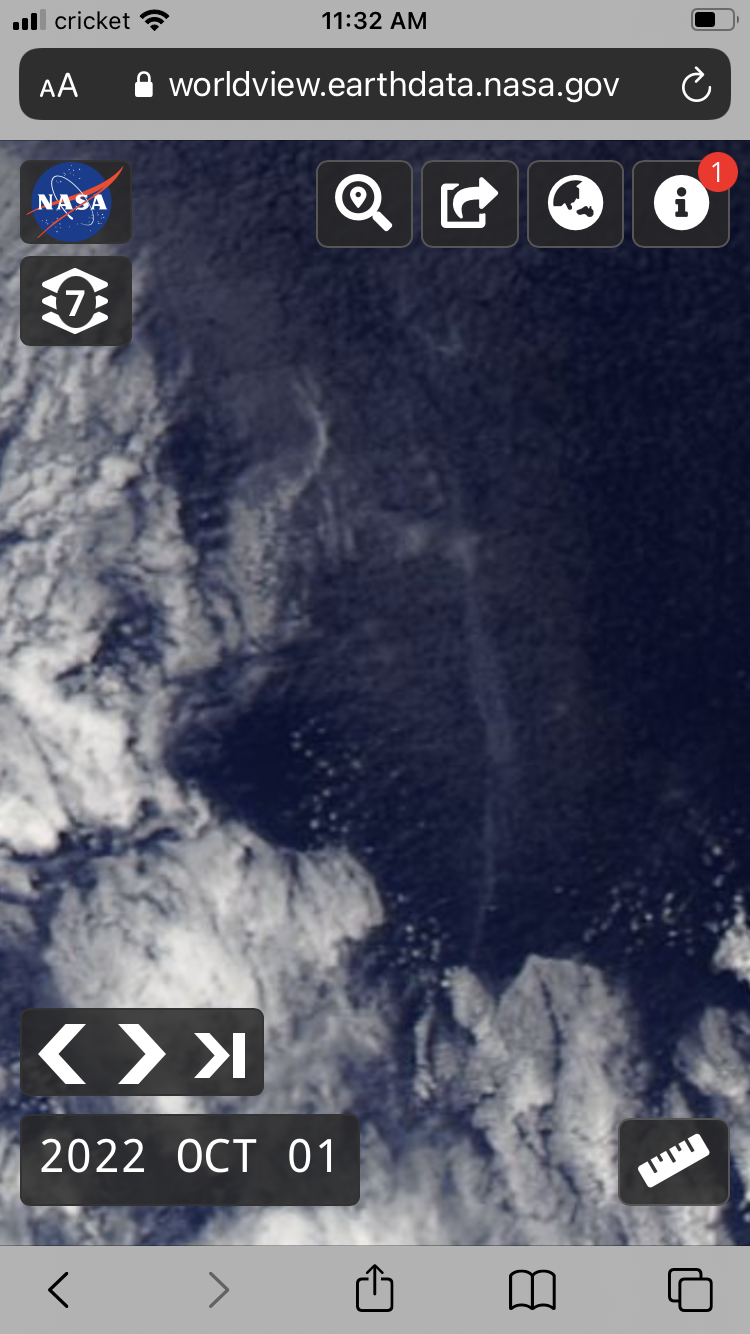Viewport: 750px width, 1334px height.
Task: Open the layers panel showing 7
Action: point(76,301)
